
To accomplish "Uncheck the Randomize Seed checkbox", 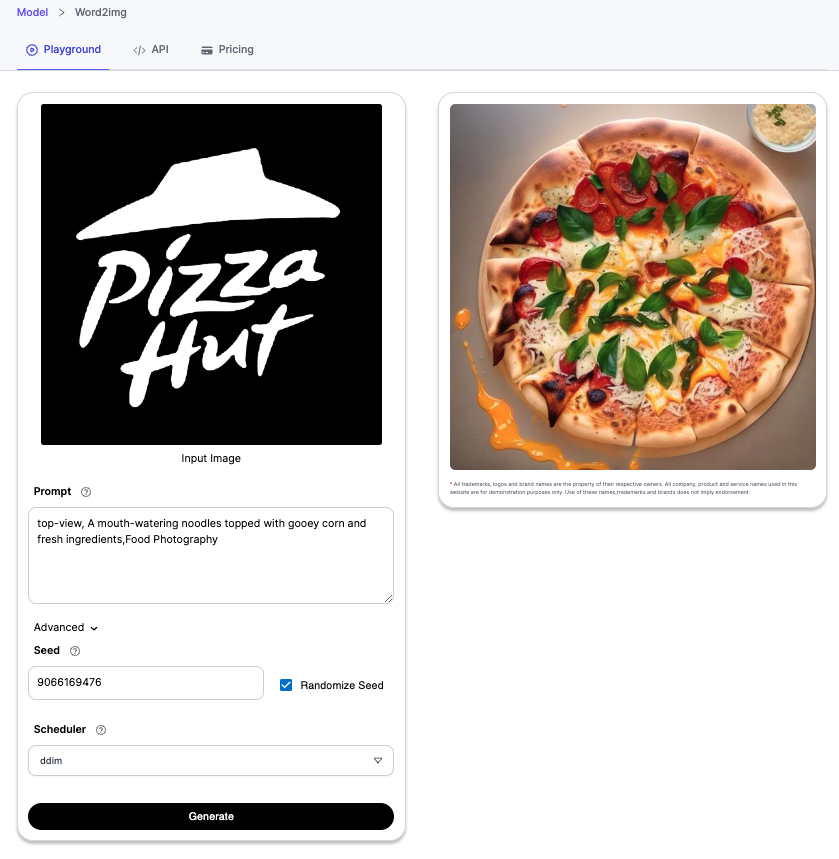I will [x=286, y=685].
